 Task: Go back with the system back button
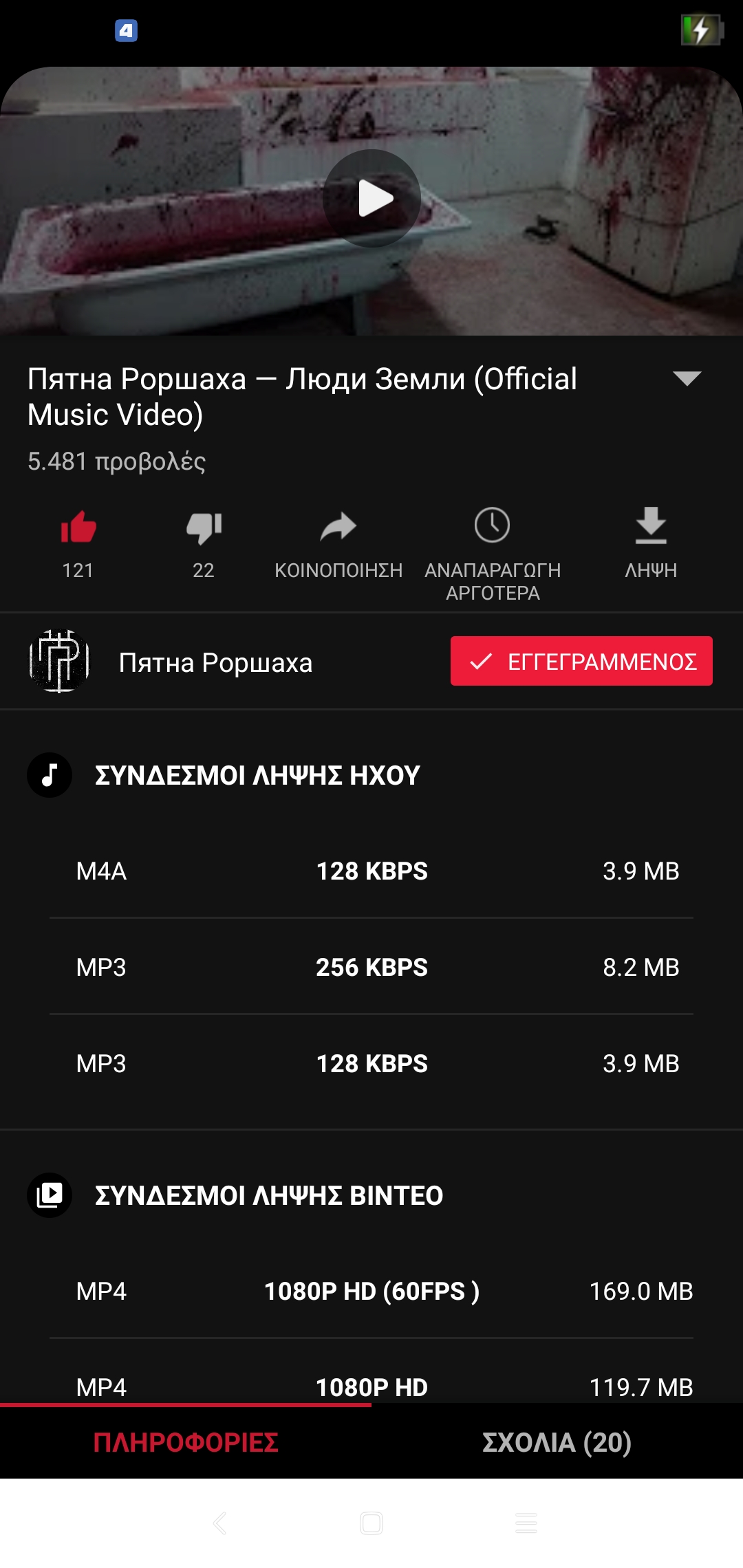220,1523
